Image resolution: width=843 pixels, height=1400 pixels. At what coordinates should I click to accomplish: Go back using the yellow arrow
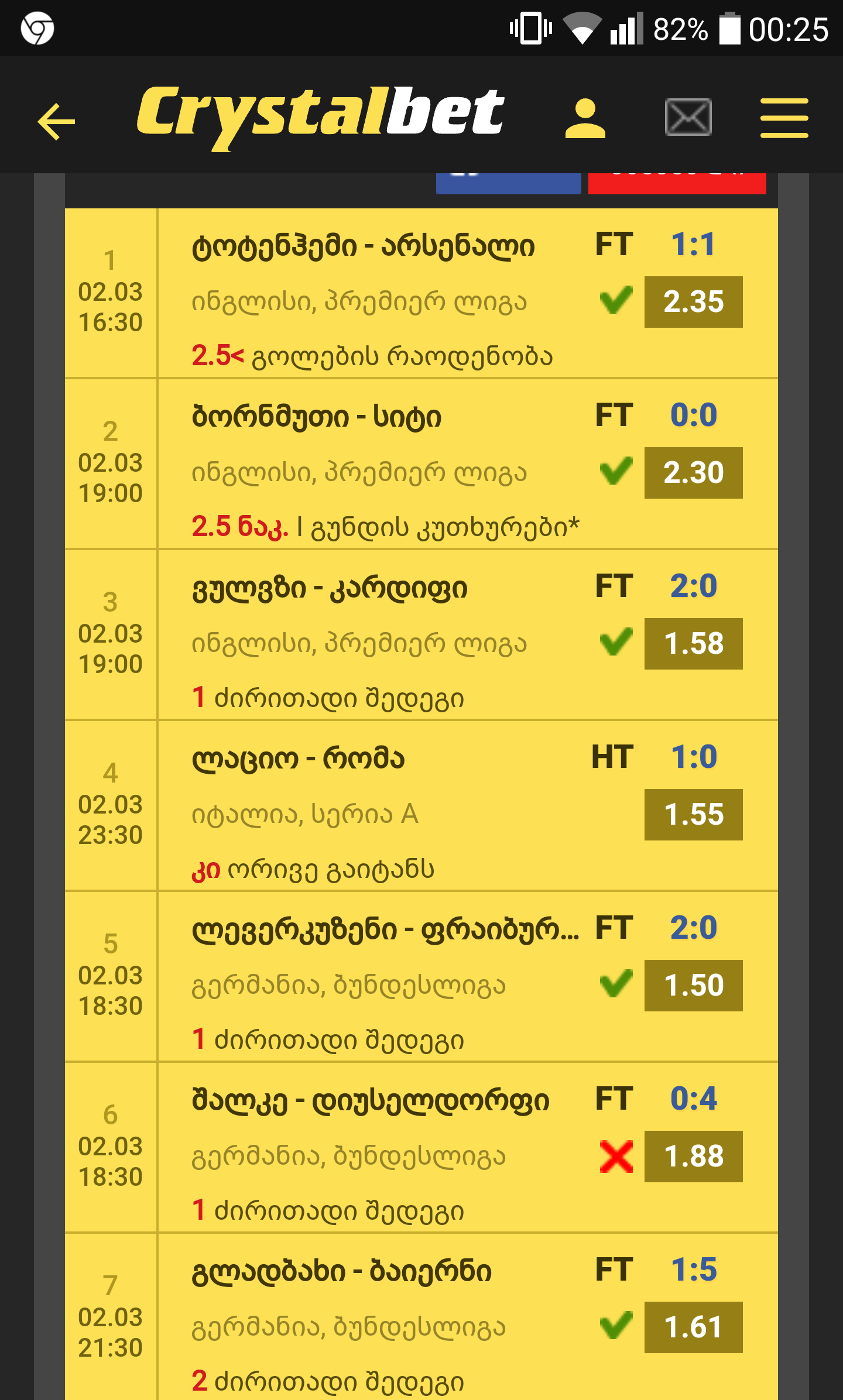point(56,121)
